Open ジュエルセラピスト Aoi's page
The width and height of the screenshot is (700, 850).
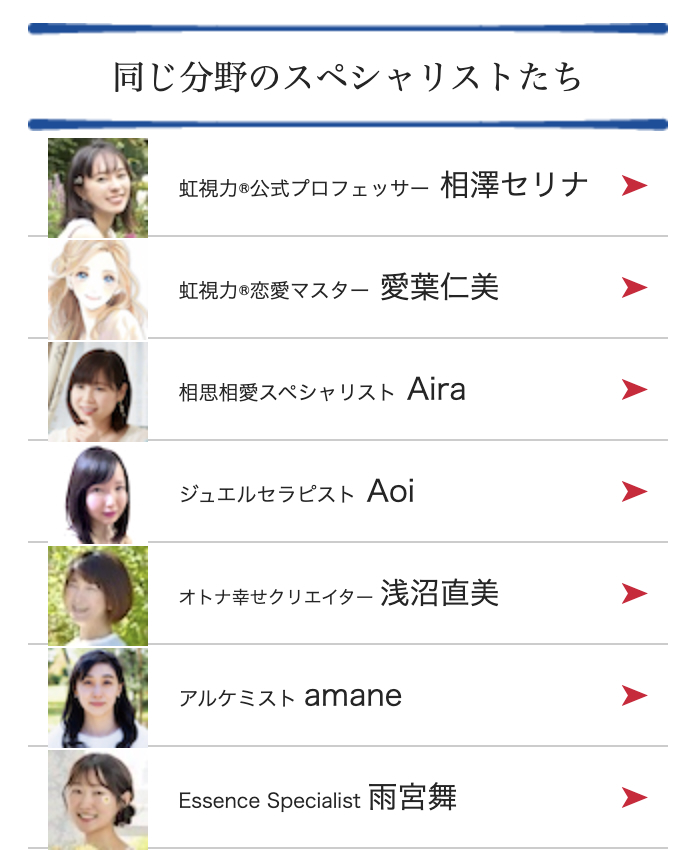(x=297, y=492)
